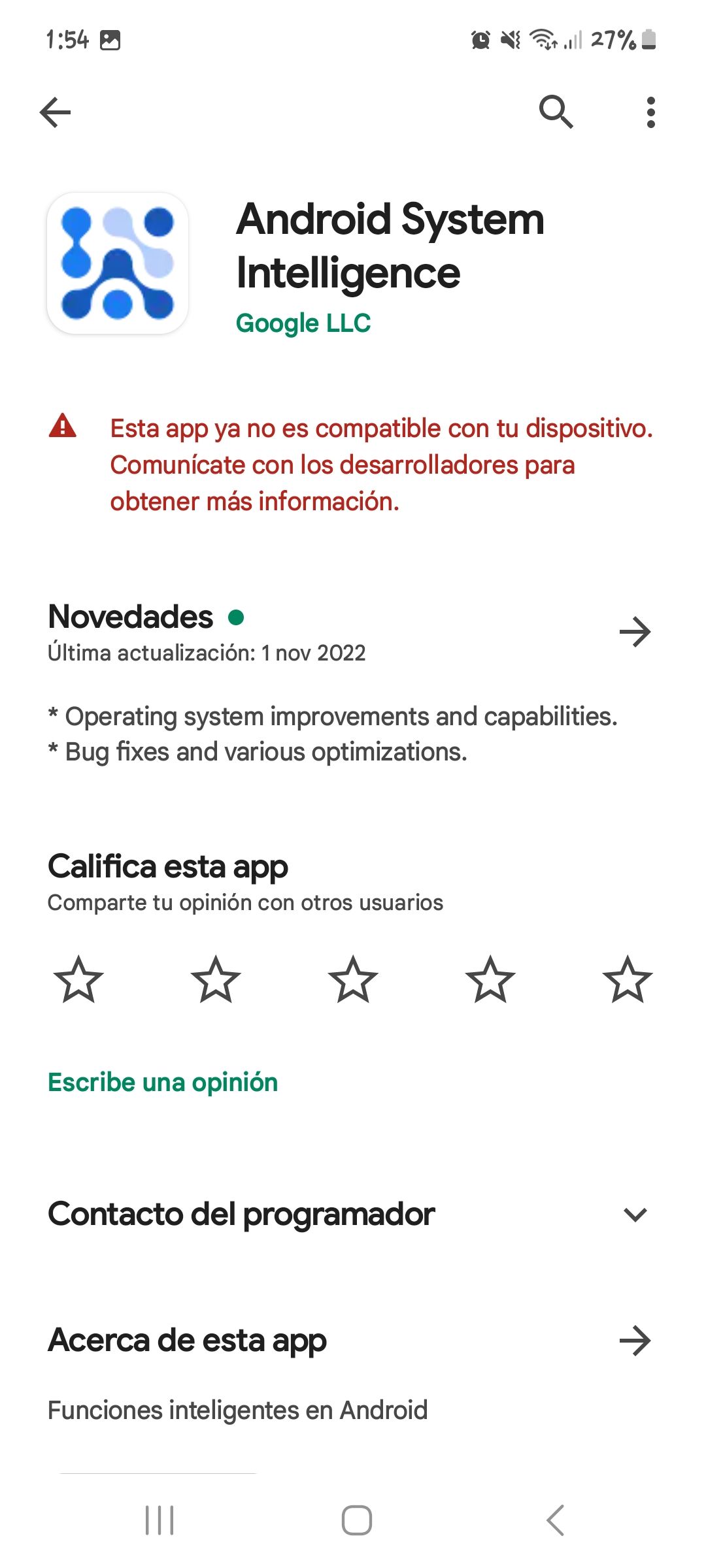The height and width of the screenshot is (1568, 706).
Task: Tap the green dot next to Novedades
Action: coord(237,617)
